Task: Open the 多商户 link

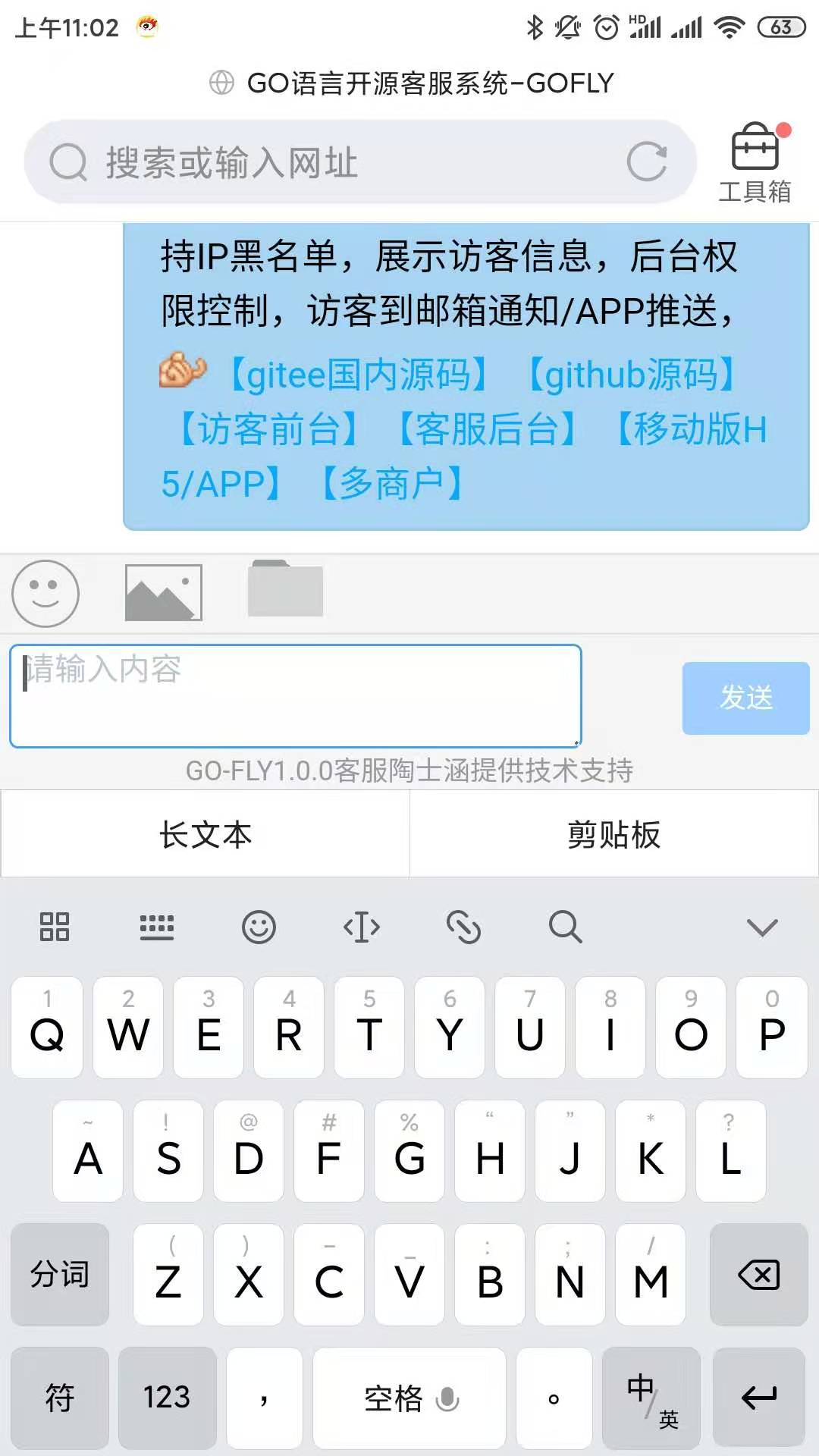Action: pos(392,484)
